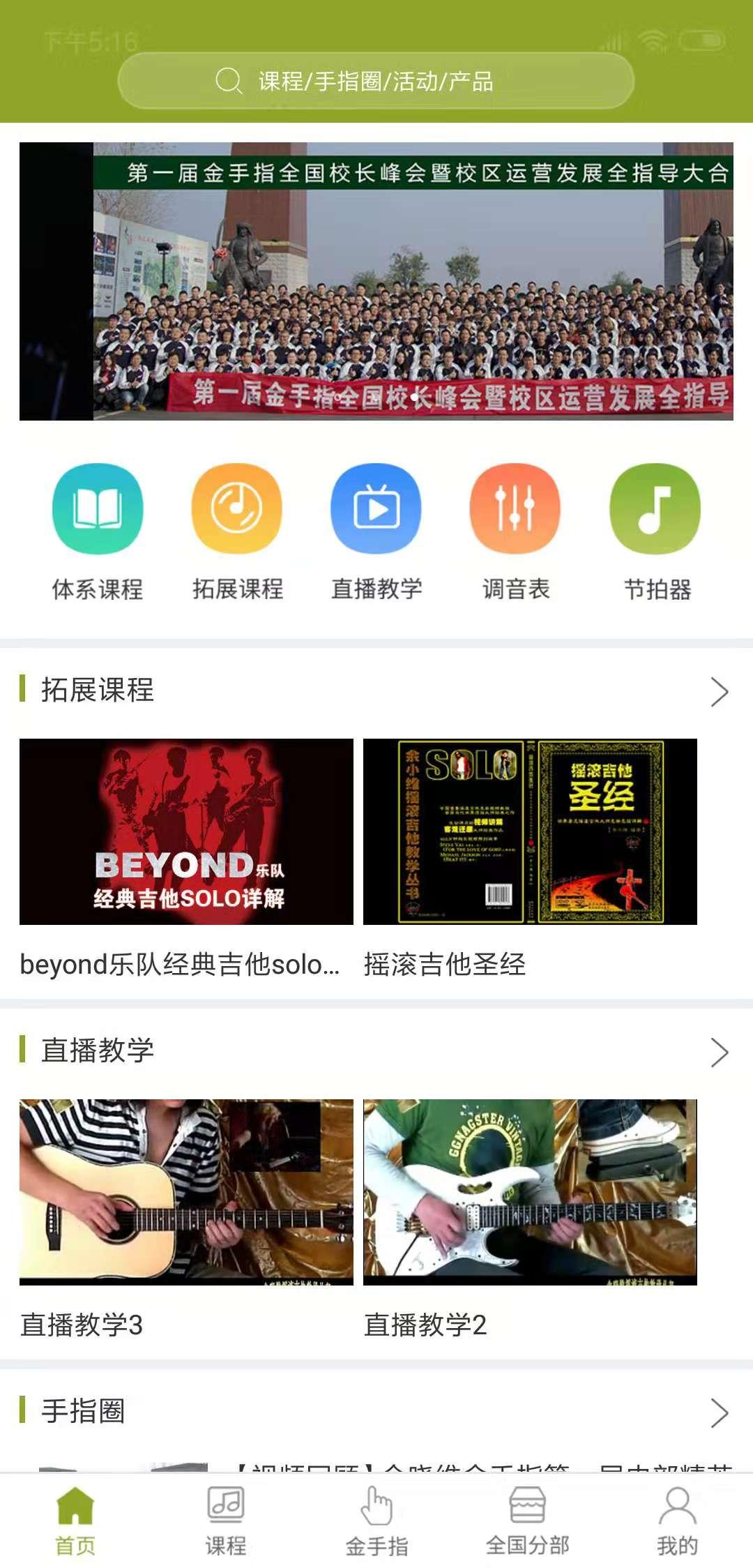The image size is (753, 1568).
Task: Open the 金手指全国校长峰会 banner
Action: point(376,281)
